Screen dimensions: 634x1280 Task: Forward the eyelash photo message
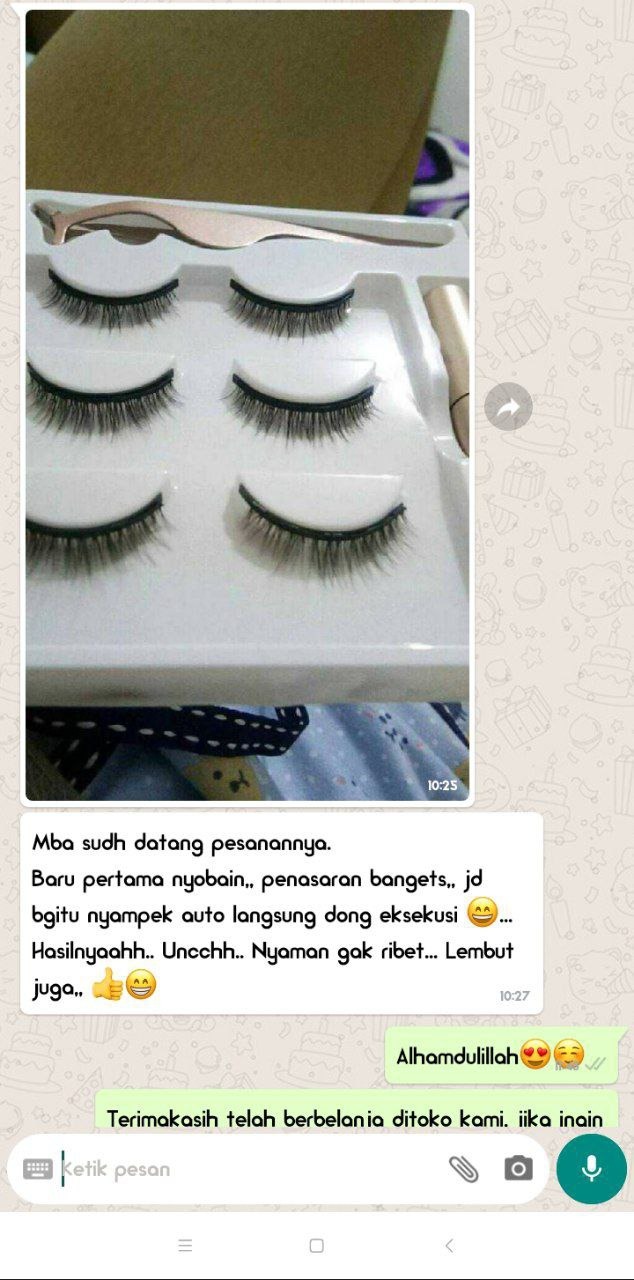tap(508, 407)
